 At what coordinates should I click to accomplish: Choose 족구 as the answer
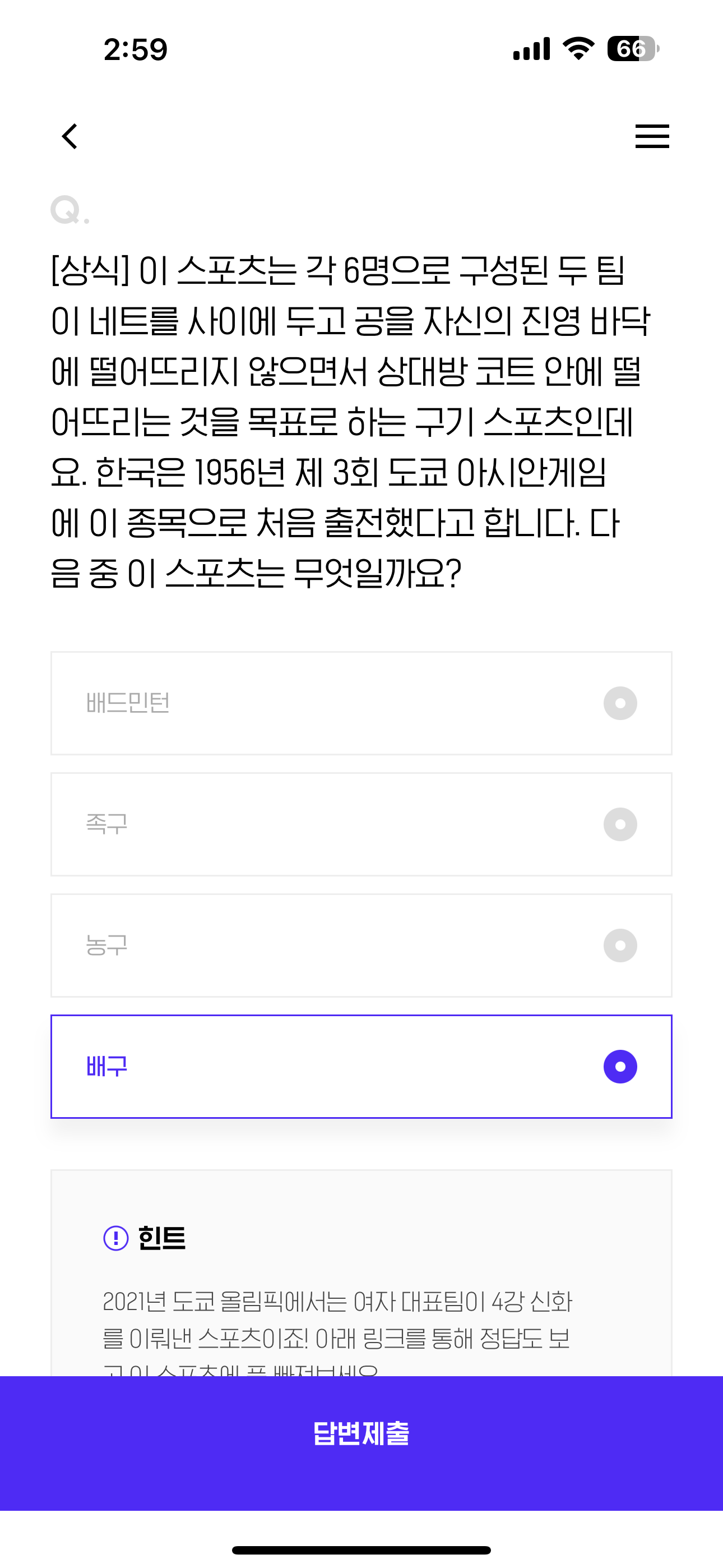[361, 824]
